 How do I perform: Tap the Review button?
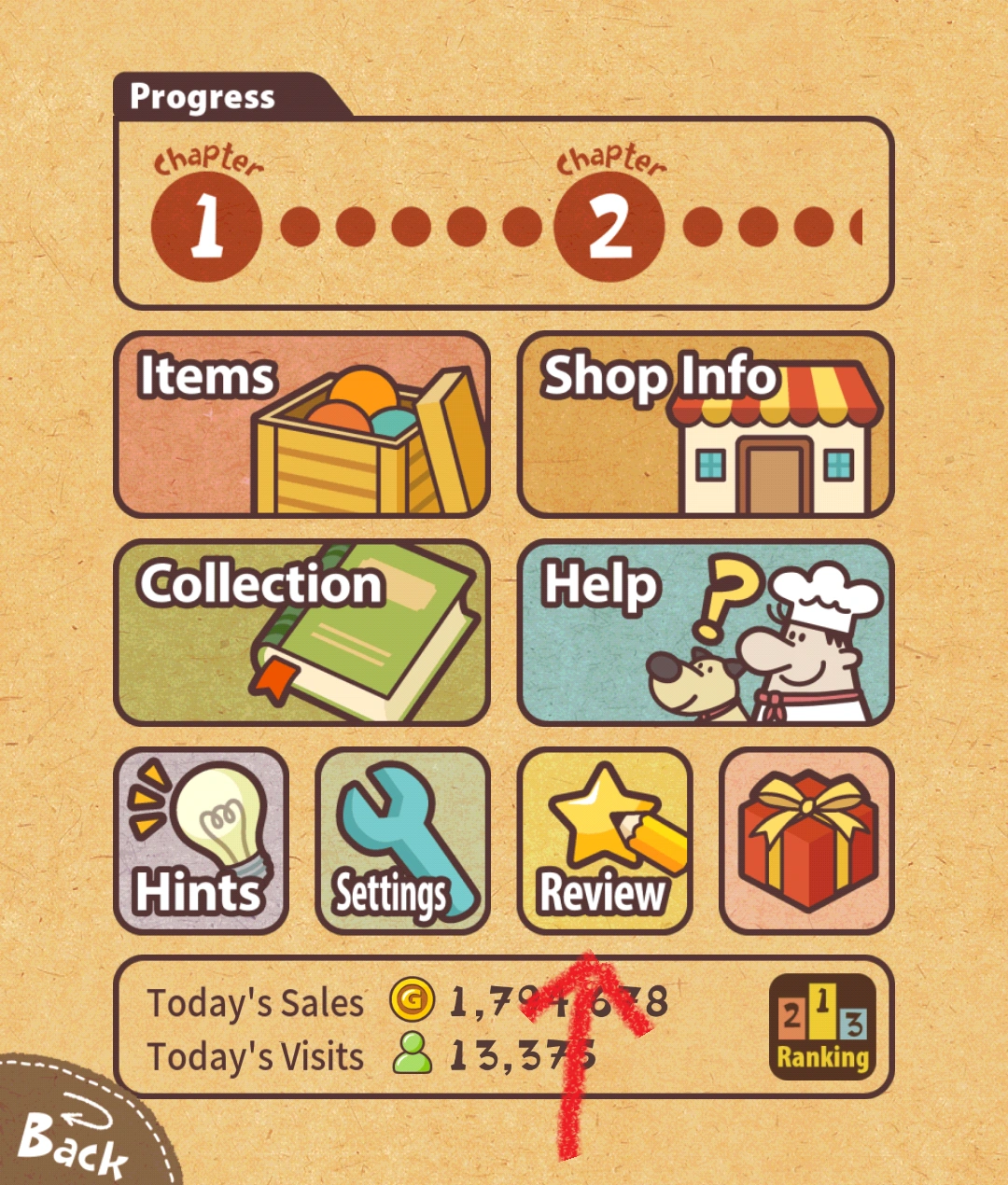605,840
